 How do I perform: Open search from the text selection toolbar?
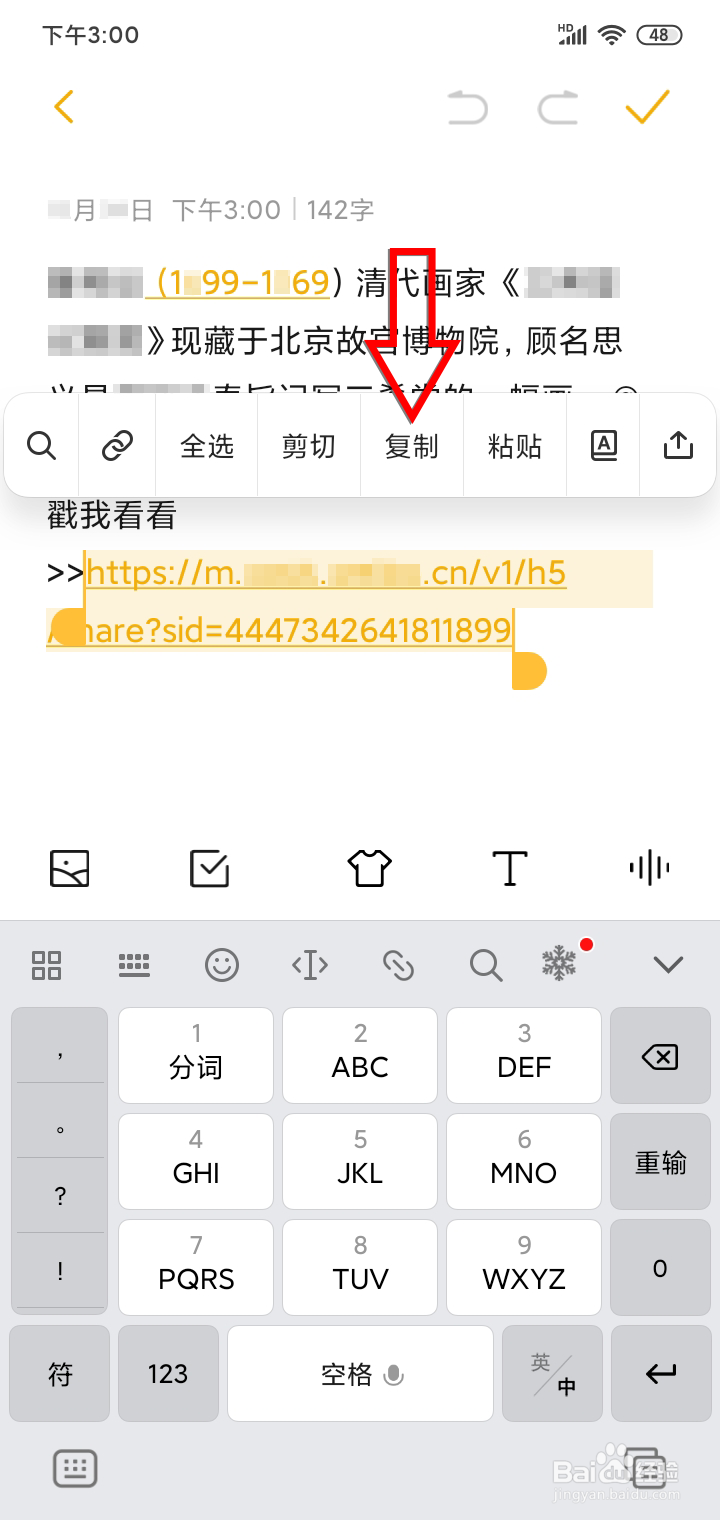click(40, 445)
